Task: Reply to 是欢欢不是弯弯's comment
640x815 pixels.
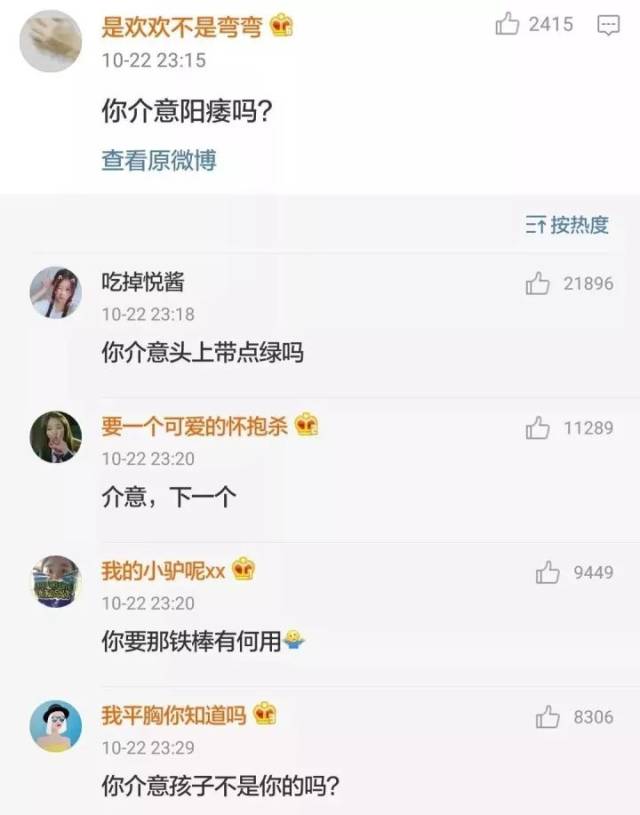Action: [x=607, y=25]
